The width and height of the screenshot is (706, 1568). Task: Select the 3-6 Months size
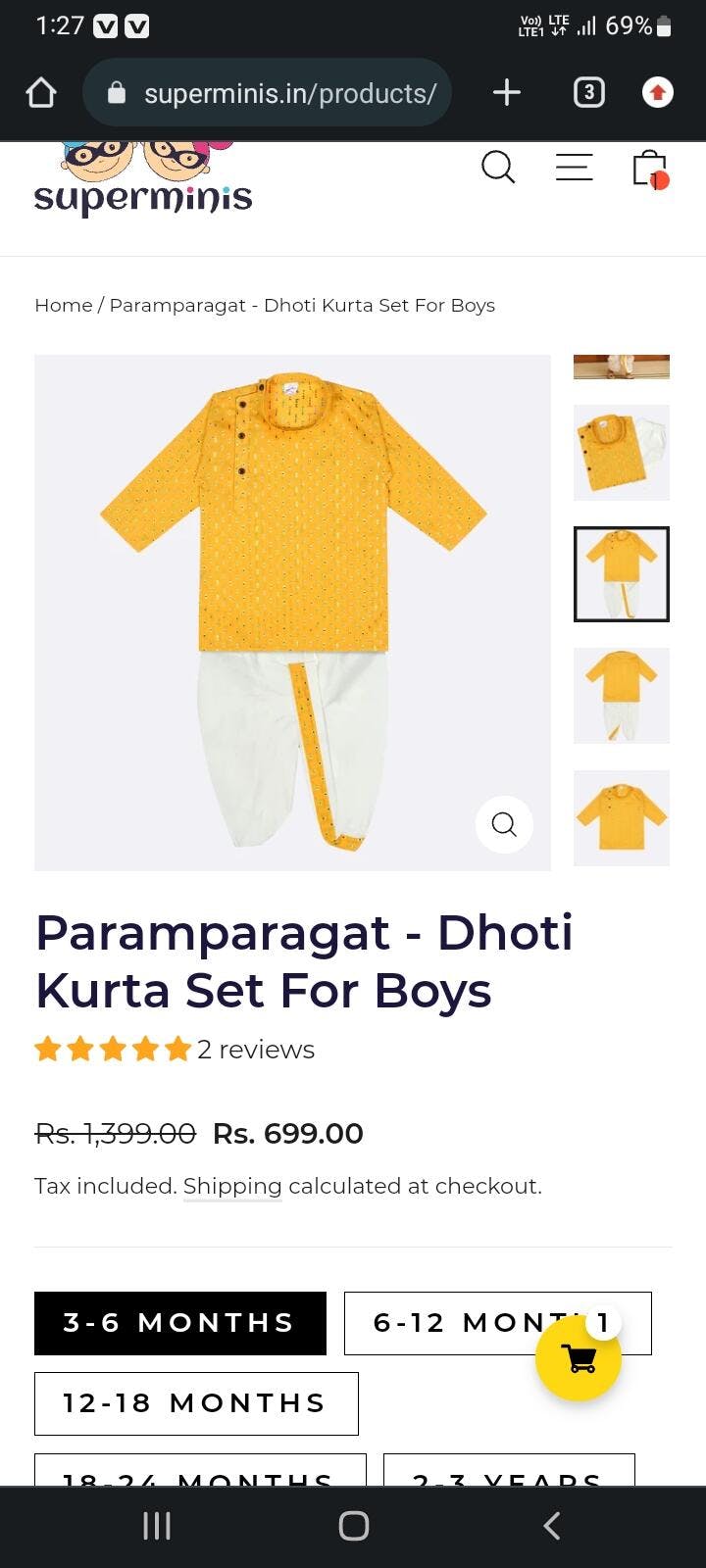180,1323
